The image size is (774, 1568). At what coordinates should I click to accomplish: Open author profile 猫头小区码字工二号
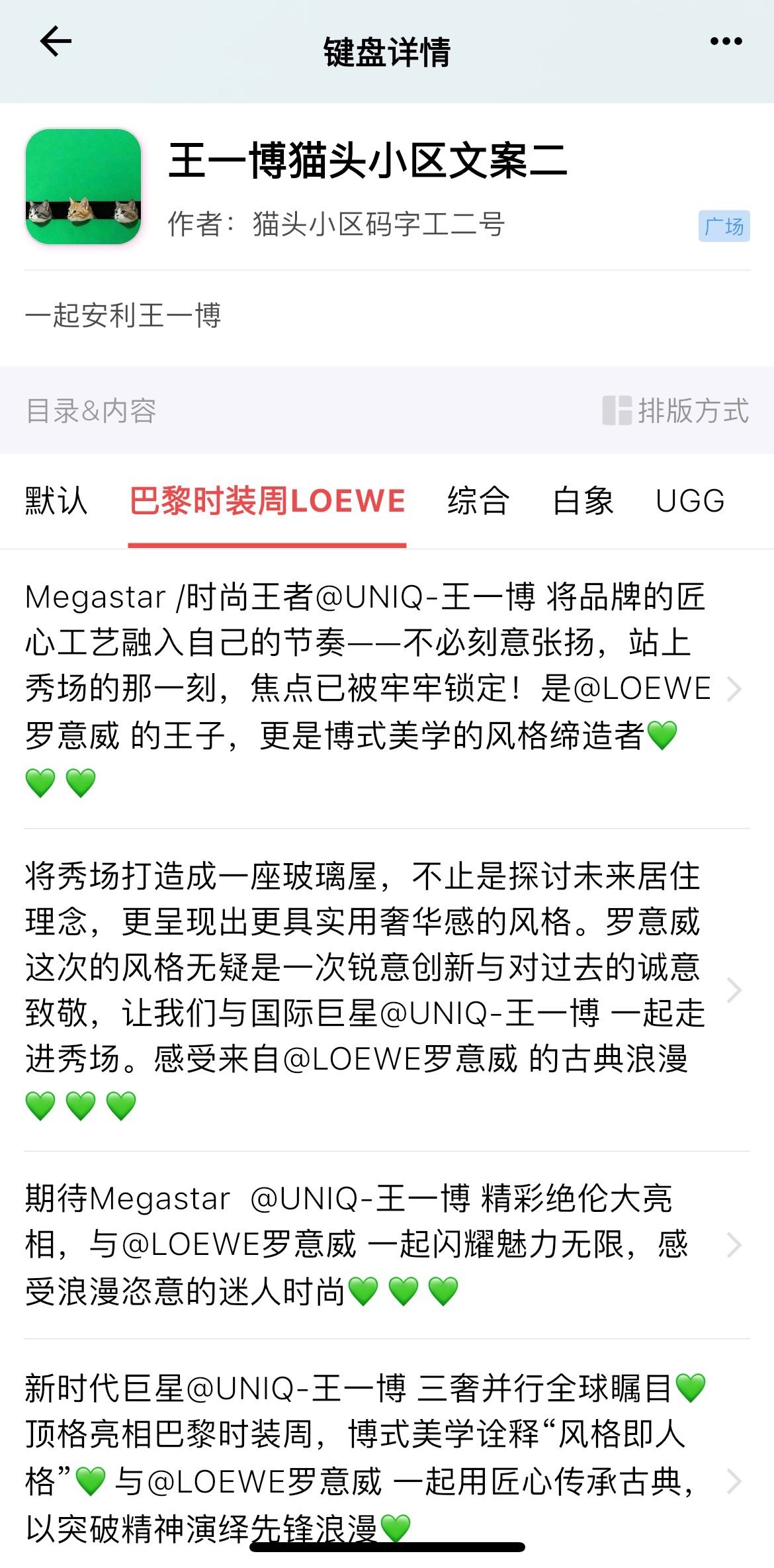pyautogui.click(x=377, y=226)
